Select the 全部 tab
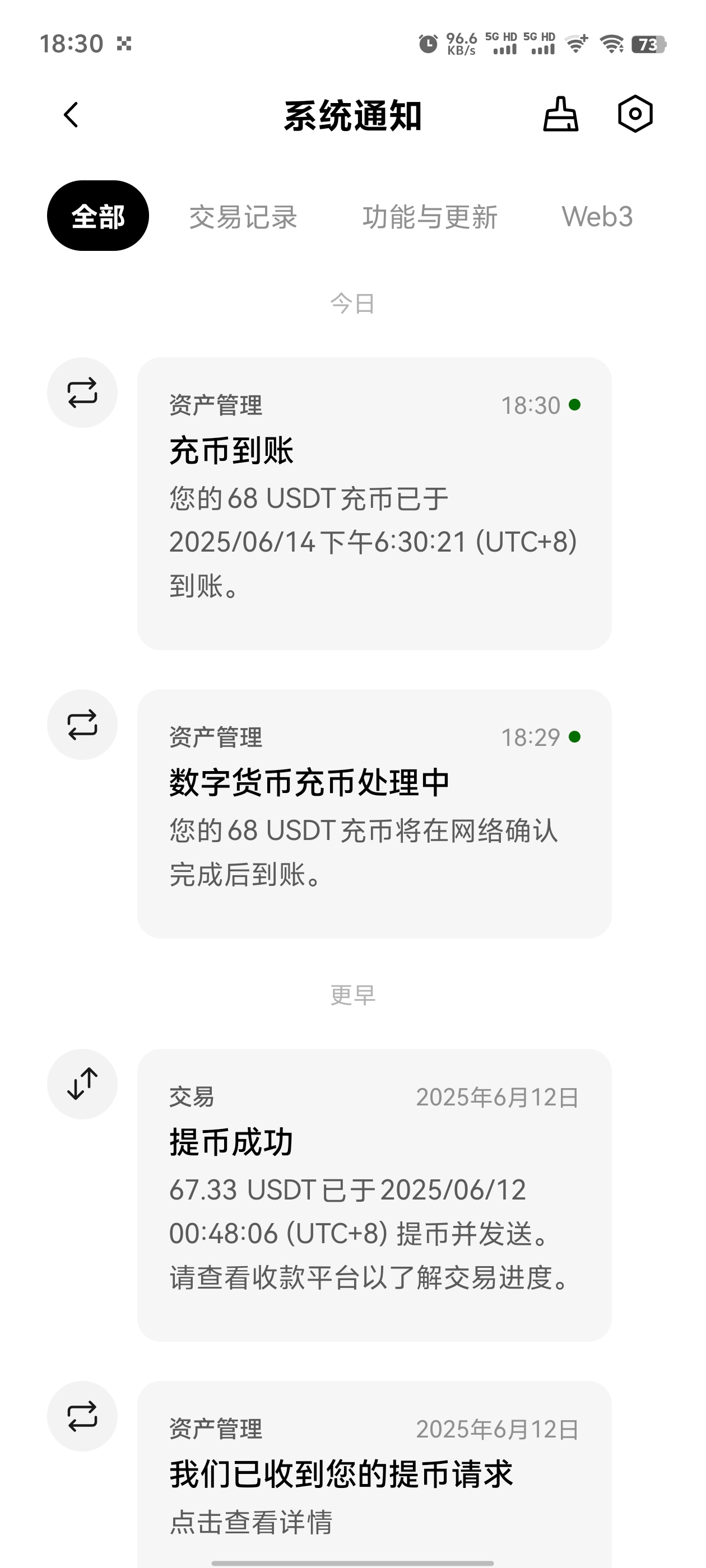Viewport: 706px width, 1568px height. (98, 216)
